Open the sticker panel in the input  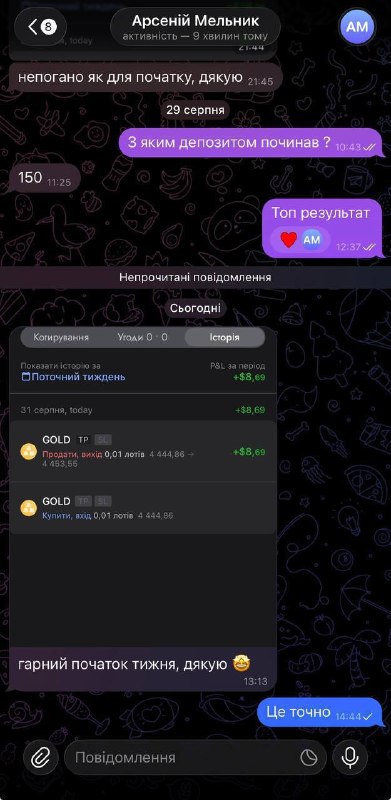(309, 758)
